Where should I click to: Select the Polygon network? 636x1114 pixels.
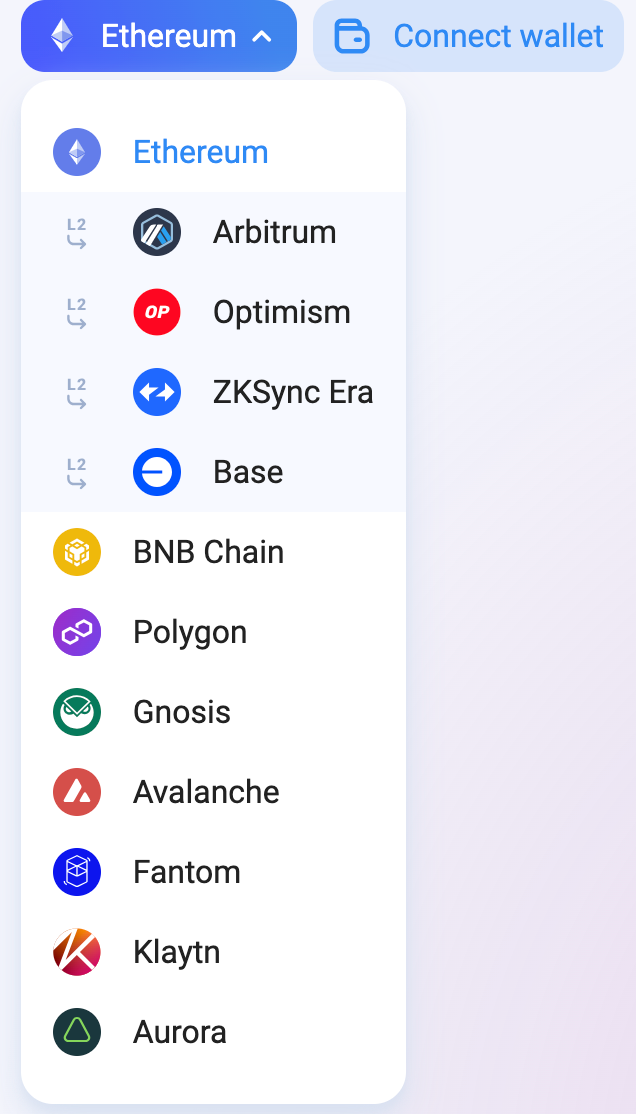[189, 632]
